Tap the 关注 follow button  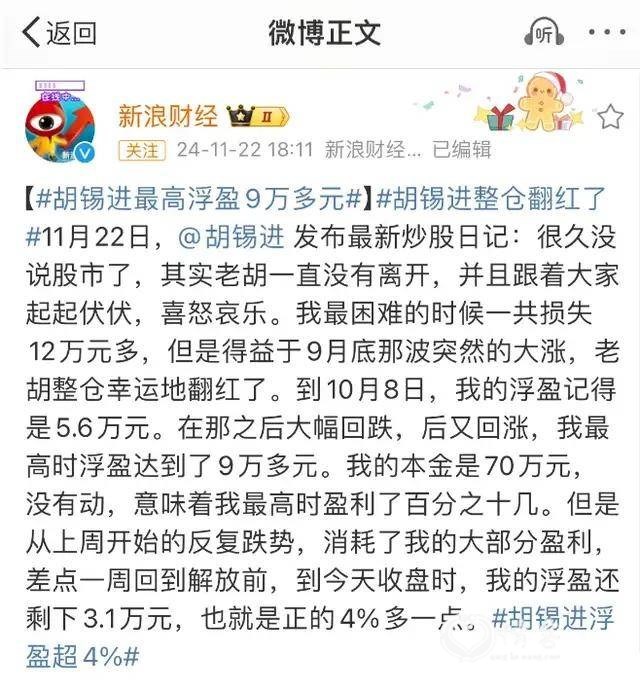click(141, 150)
